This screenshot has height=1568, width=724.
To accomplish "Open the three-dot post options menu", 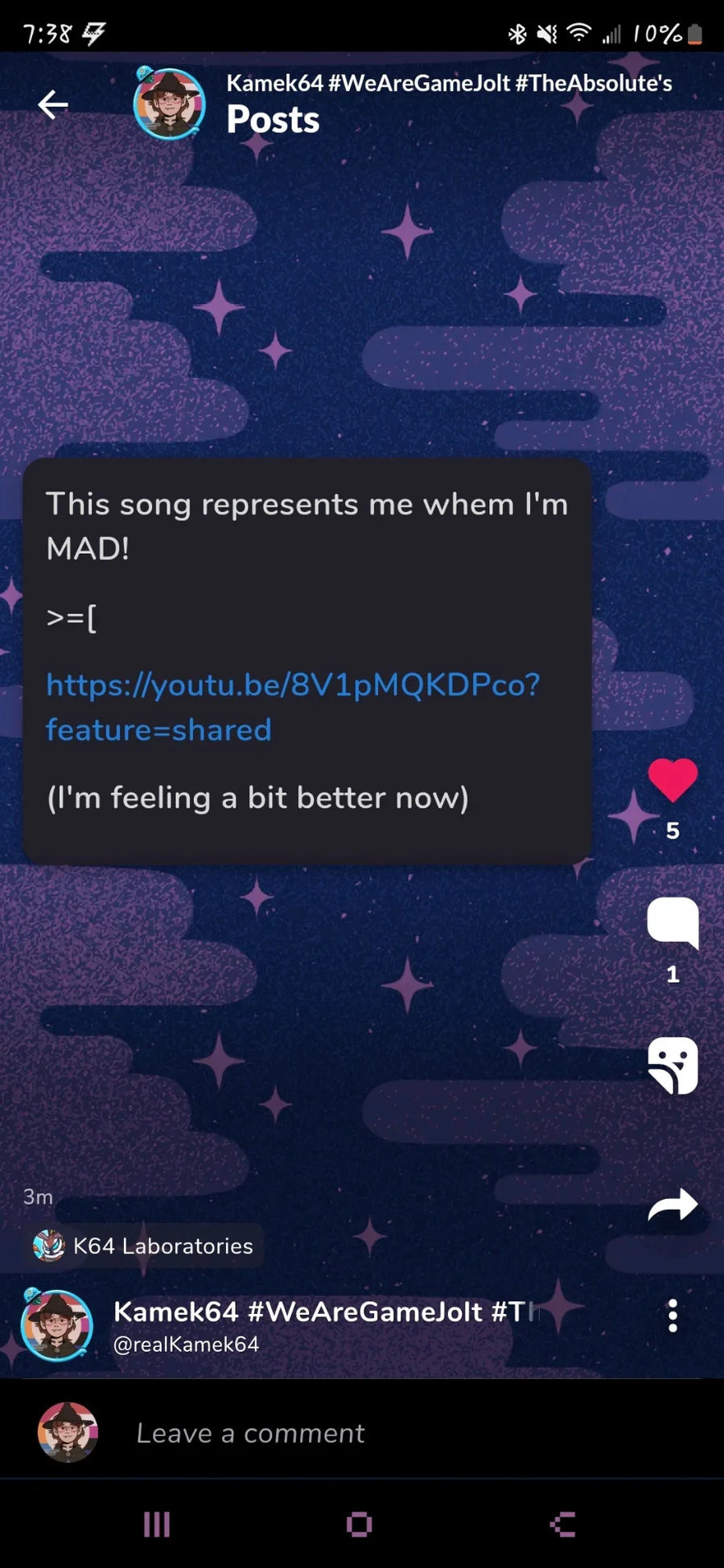I will point(673,1316).
